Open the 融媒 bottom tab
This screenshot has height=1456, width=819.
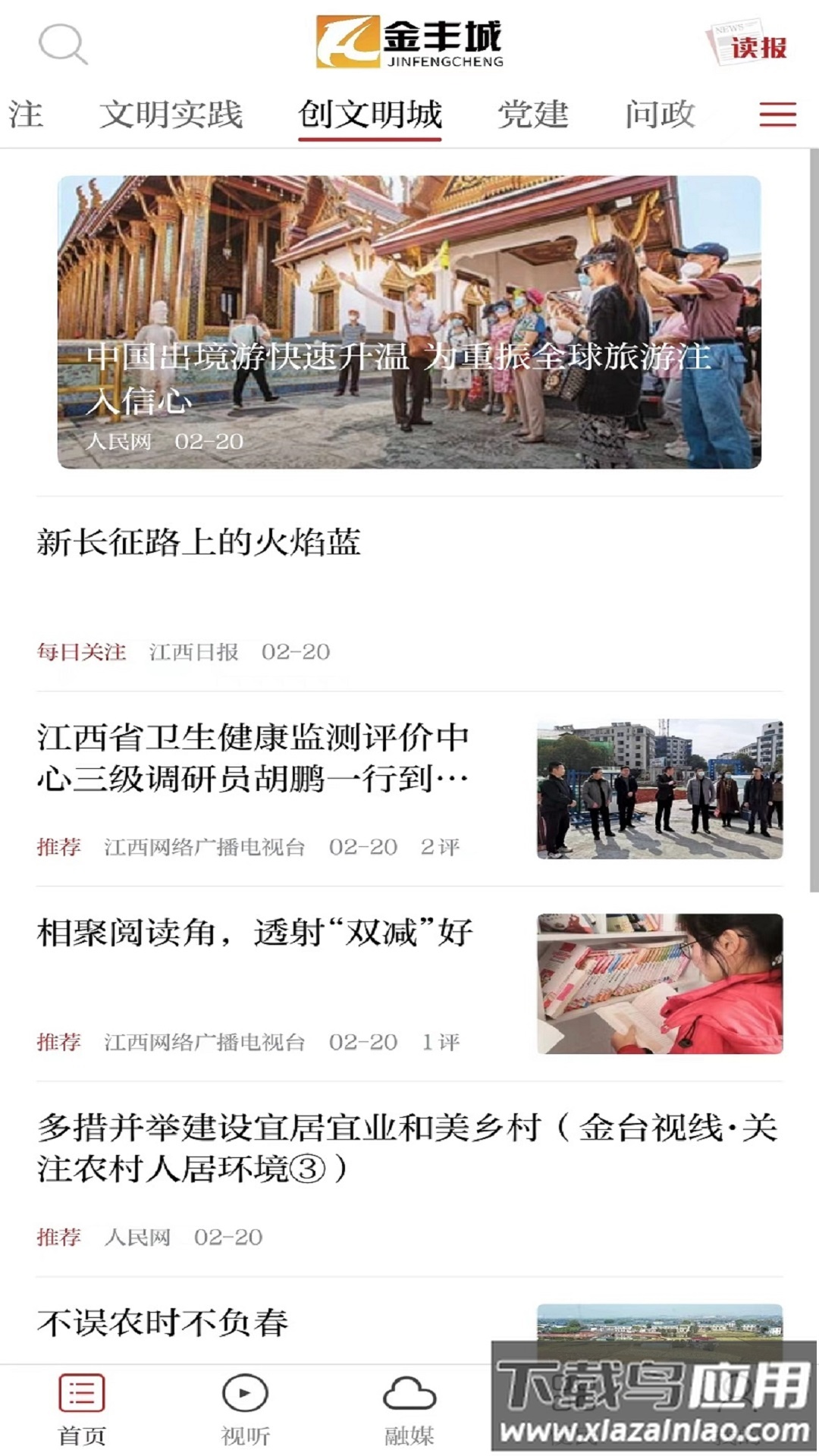point(409,1410)
